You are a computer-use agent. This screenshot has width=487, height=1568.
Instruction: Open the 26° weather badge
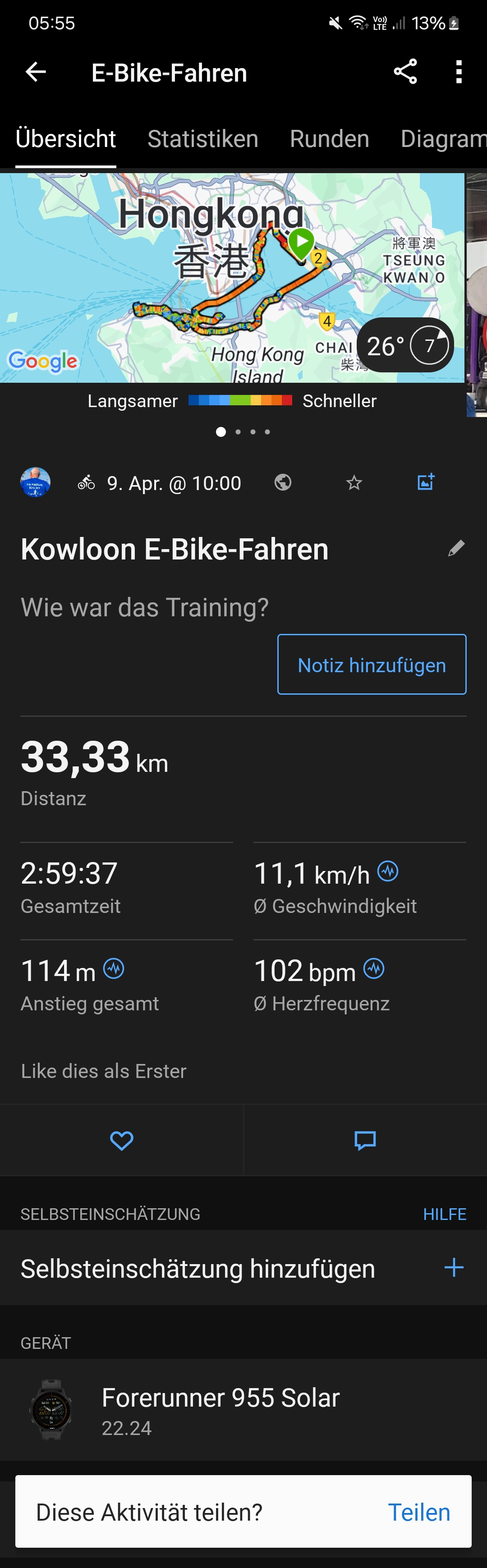tap(405, 346)
